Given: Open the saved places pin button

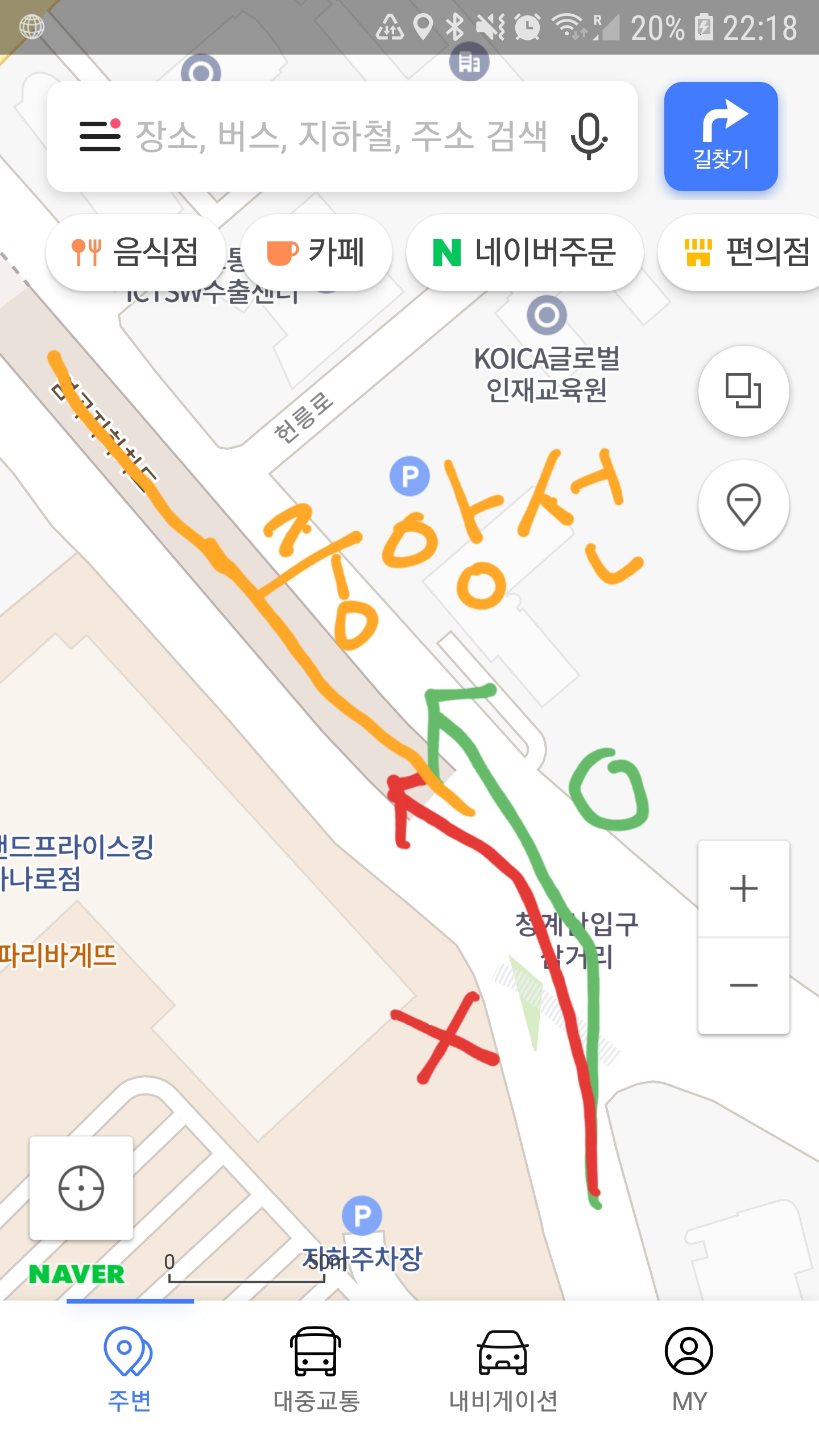Looking at the screenshot, I should coord(743,505).
